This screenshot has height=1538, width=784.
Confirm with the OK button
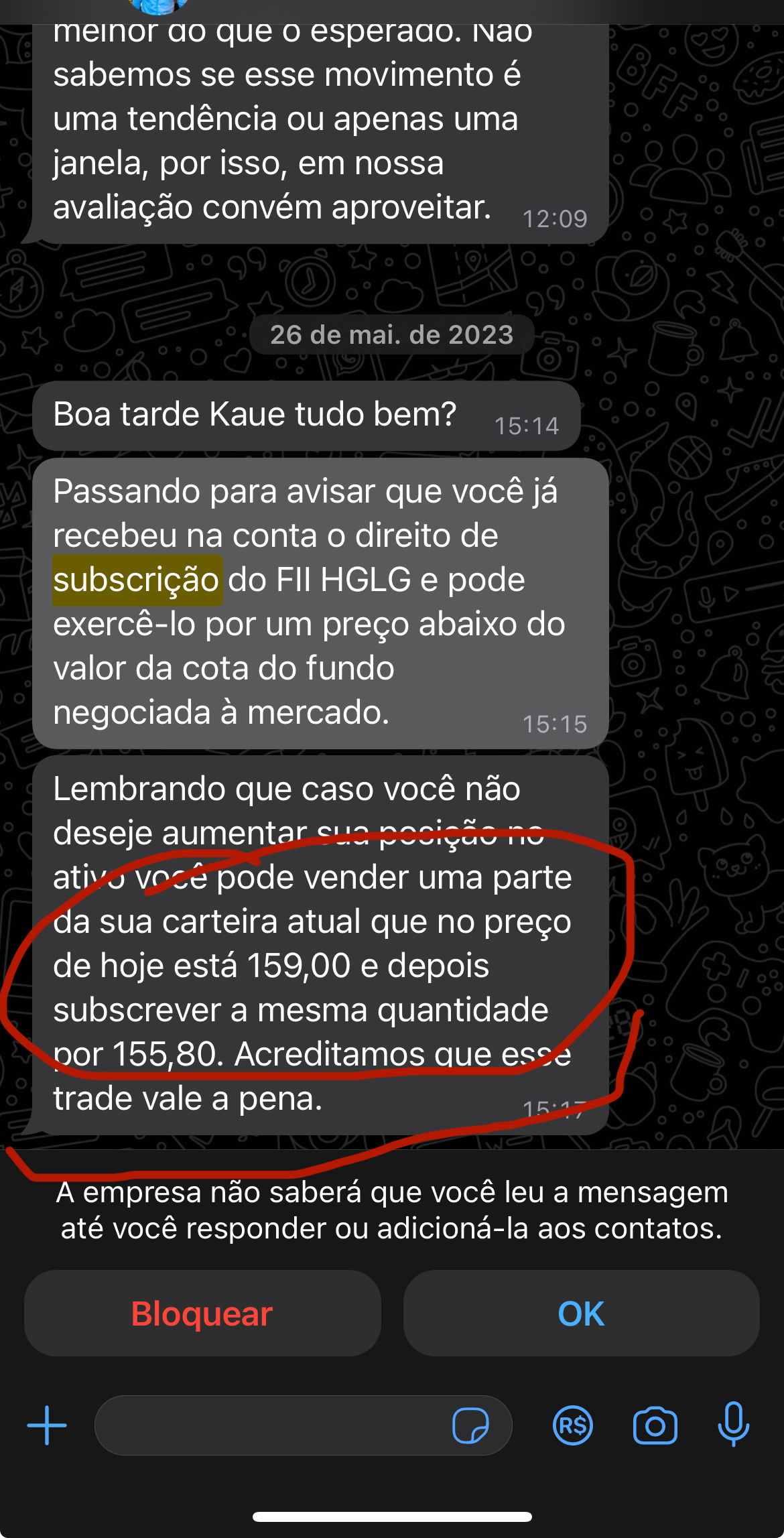click(581, 1313)
